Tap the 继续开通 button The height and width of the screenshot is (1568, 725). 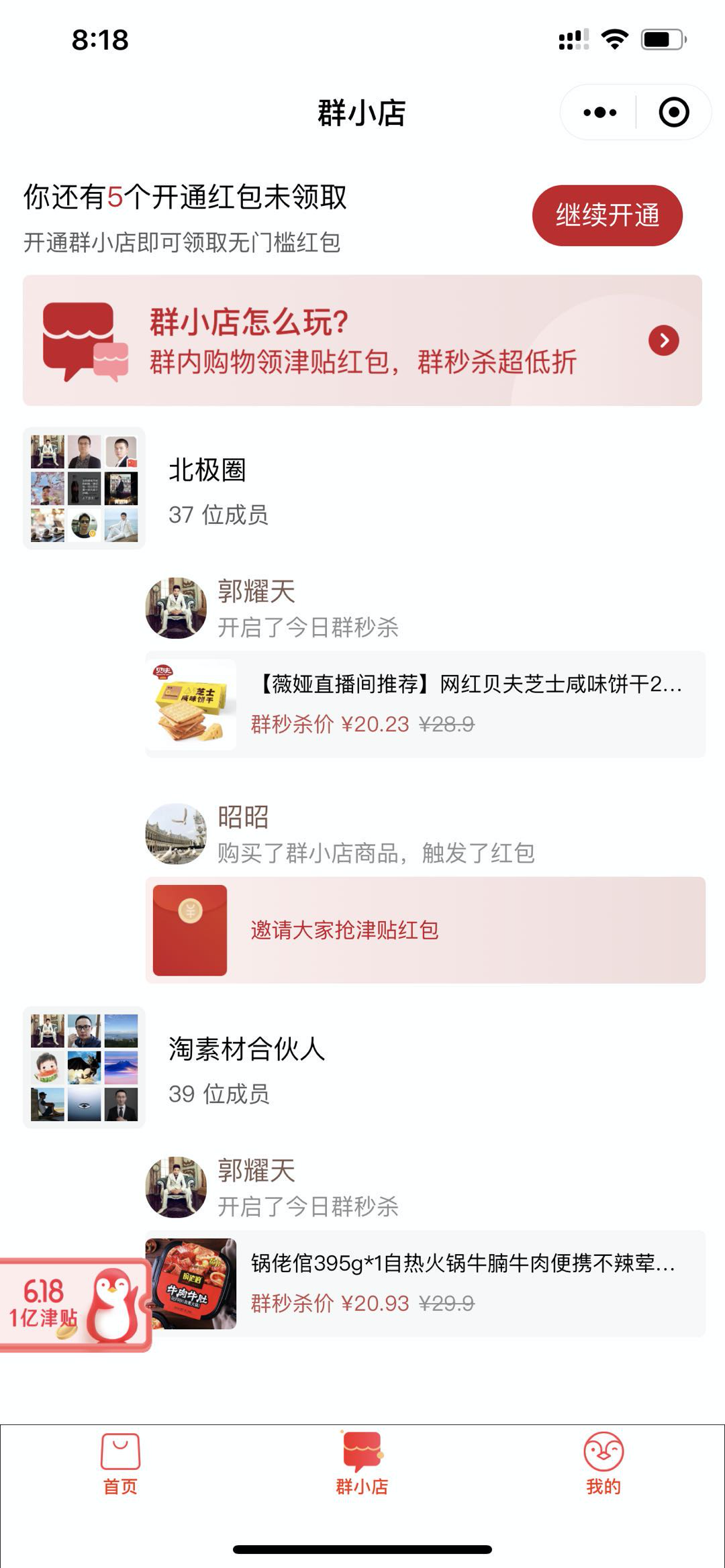[607, 215]
